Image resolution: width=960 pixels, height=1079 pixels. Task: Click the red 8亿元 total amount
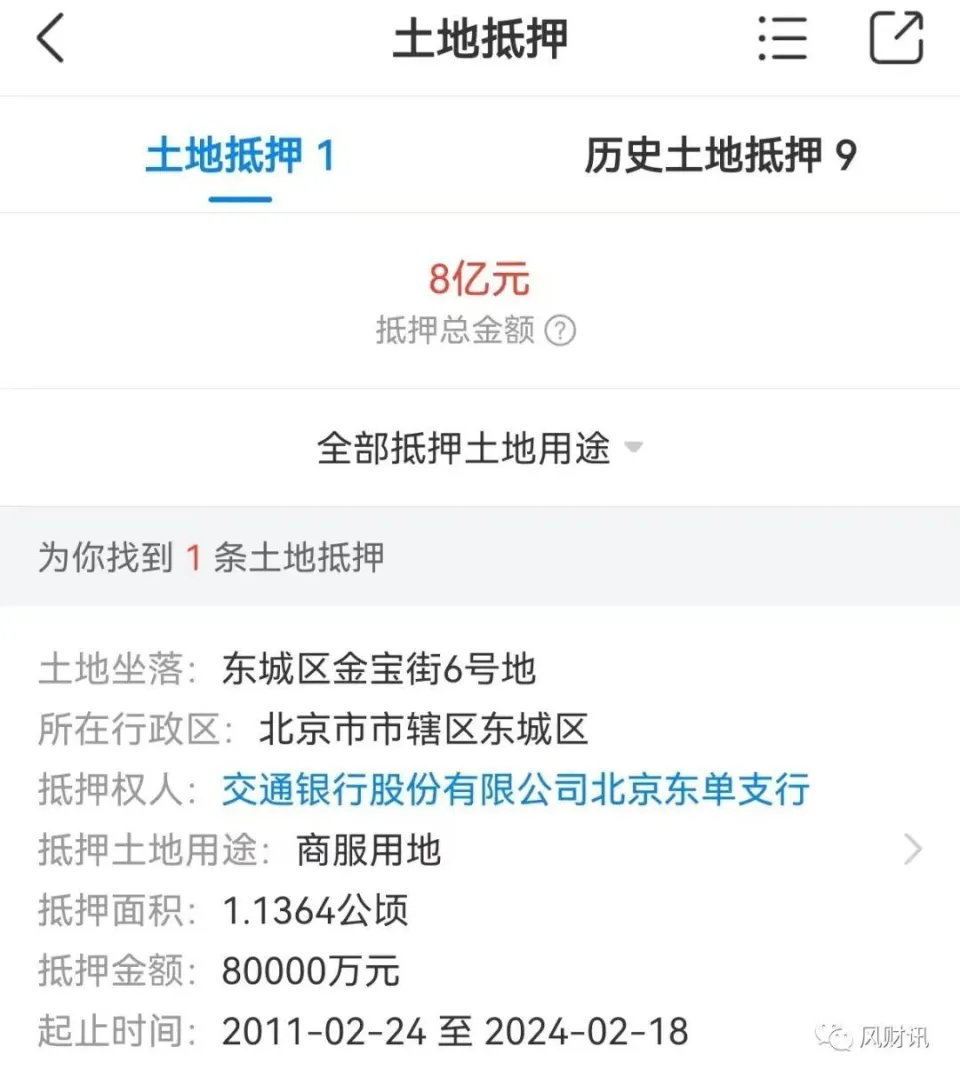tap(479, 280)
